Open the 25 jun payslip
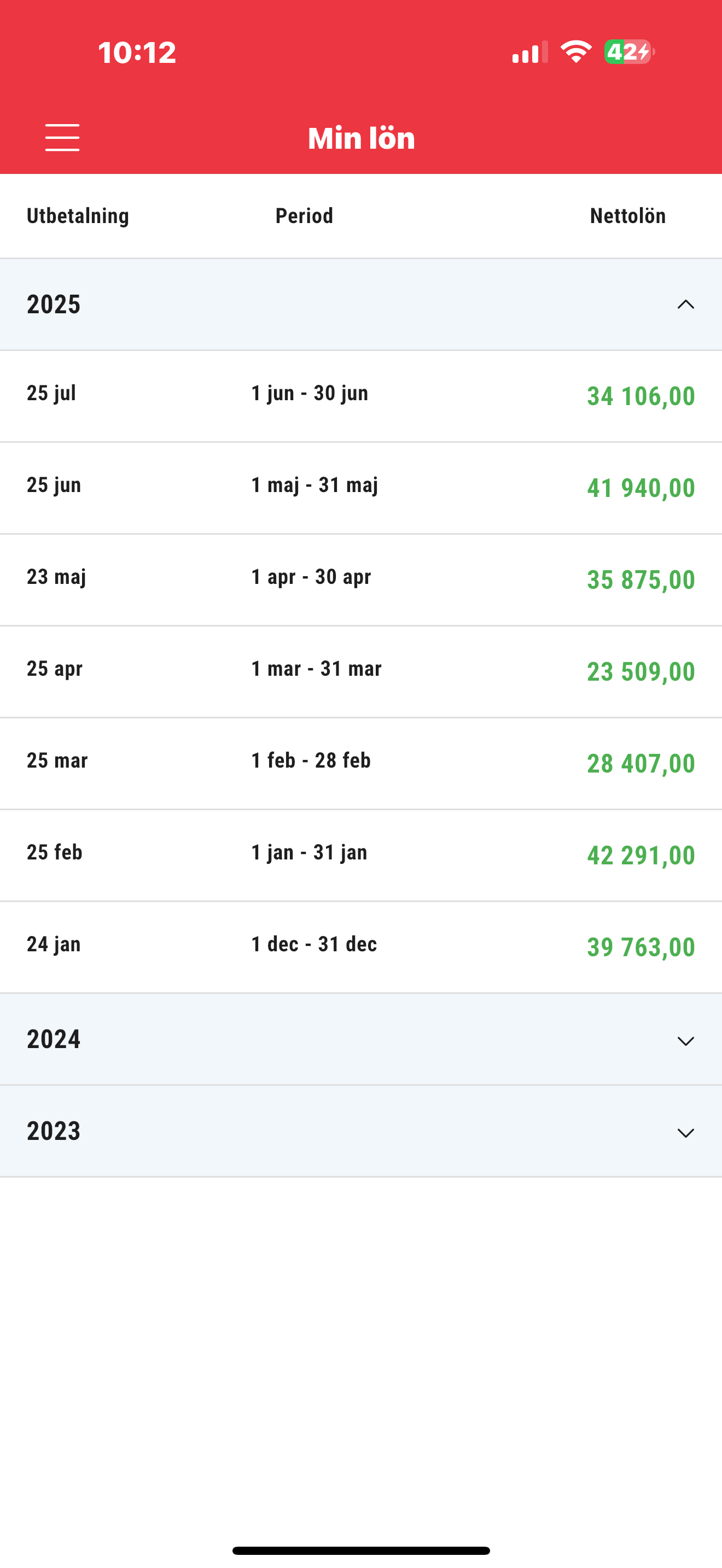The width and height of the screenshot is (722, 1568). click(361, 488)
